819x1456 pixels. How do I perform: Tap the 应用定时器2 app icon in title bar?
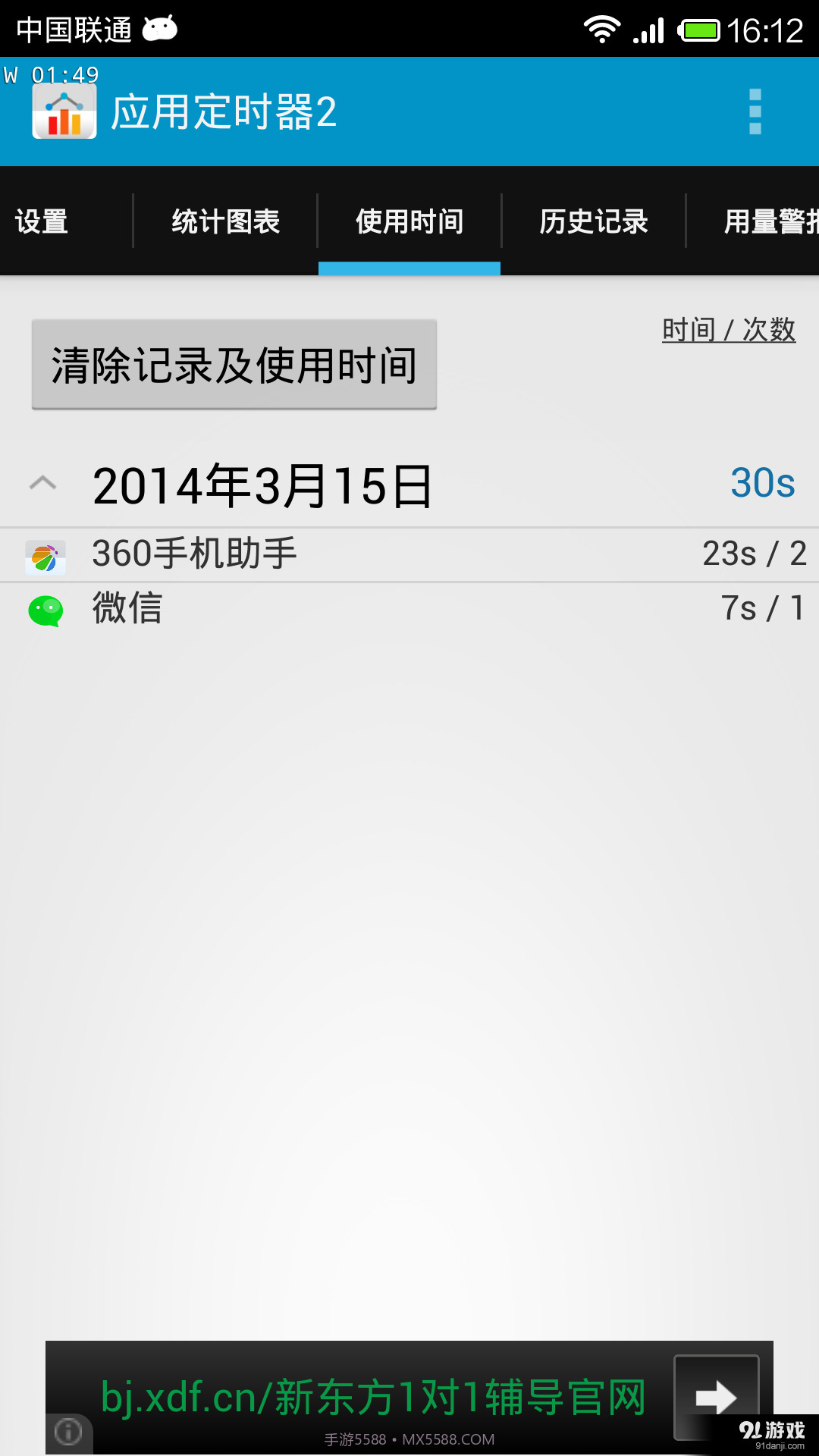click(64, 111)
